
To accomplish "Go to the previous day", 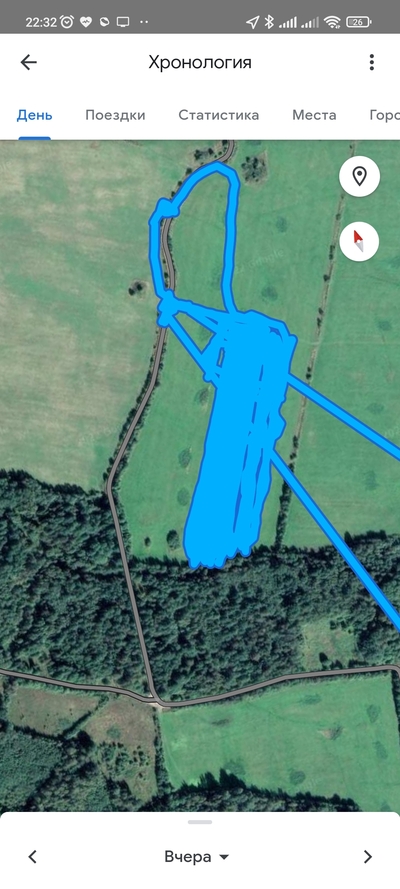I will [x=32, y=856].
